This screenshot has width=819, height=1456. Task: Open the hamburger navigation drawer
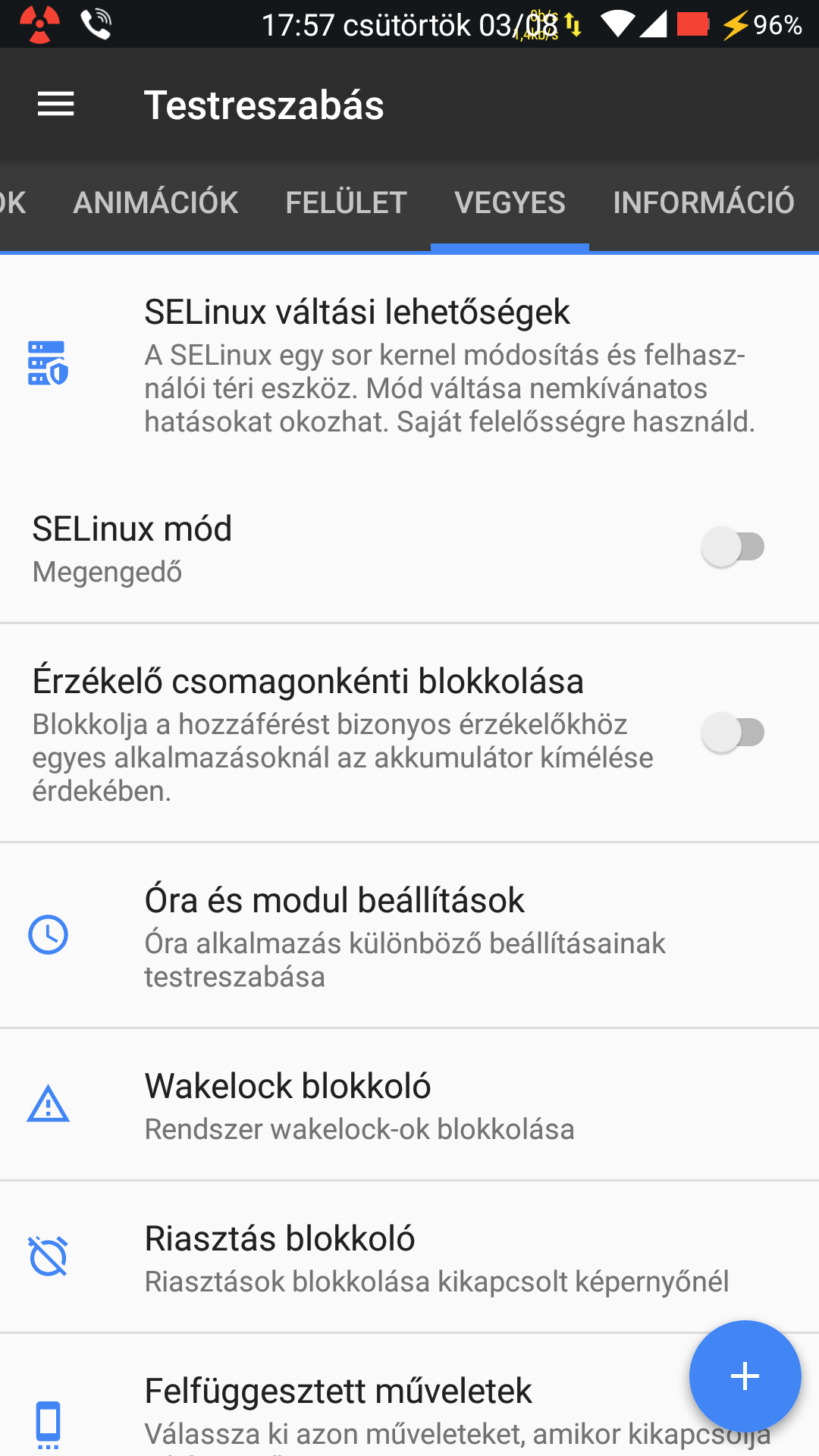[56, 105]
